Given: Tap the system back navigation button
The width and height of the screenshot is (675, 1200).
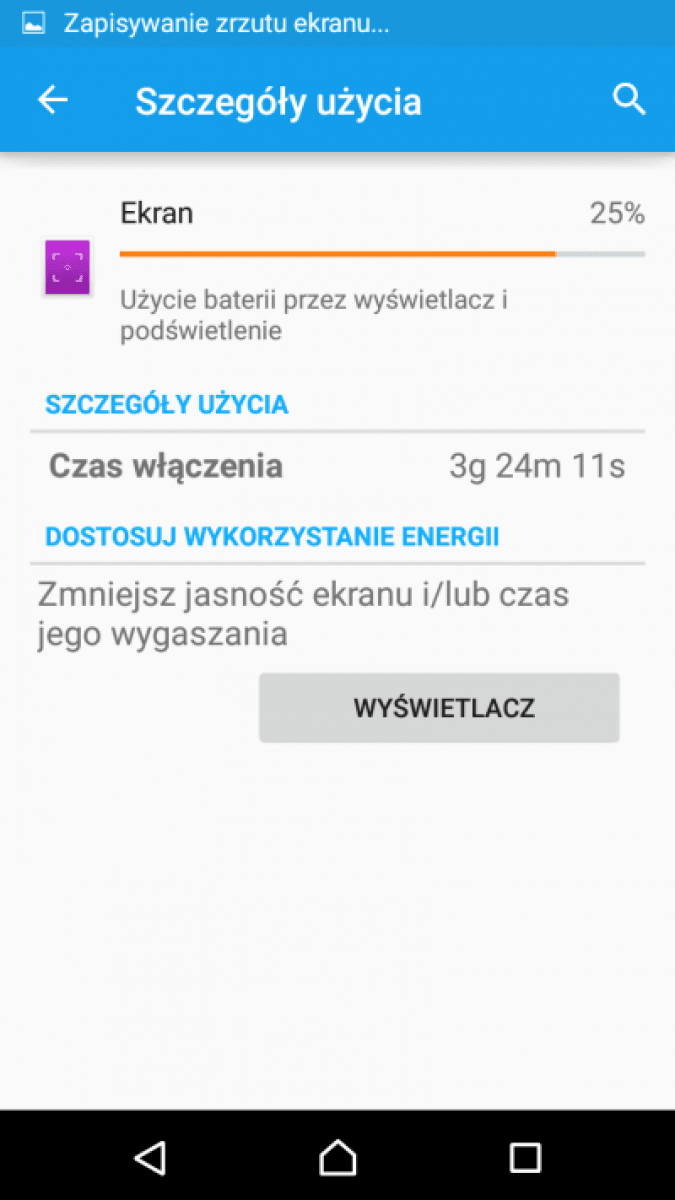Looking at the screenshot, I should tap(150, 1157).
